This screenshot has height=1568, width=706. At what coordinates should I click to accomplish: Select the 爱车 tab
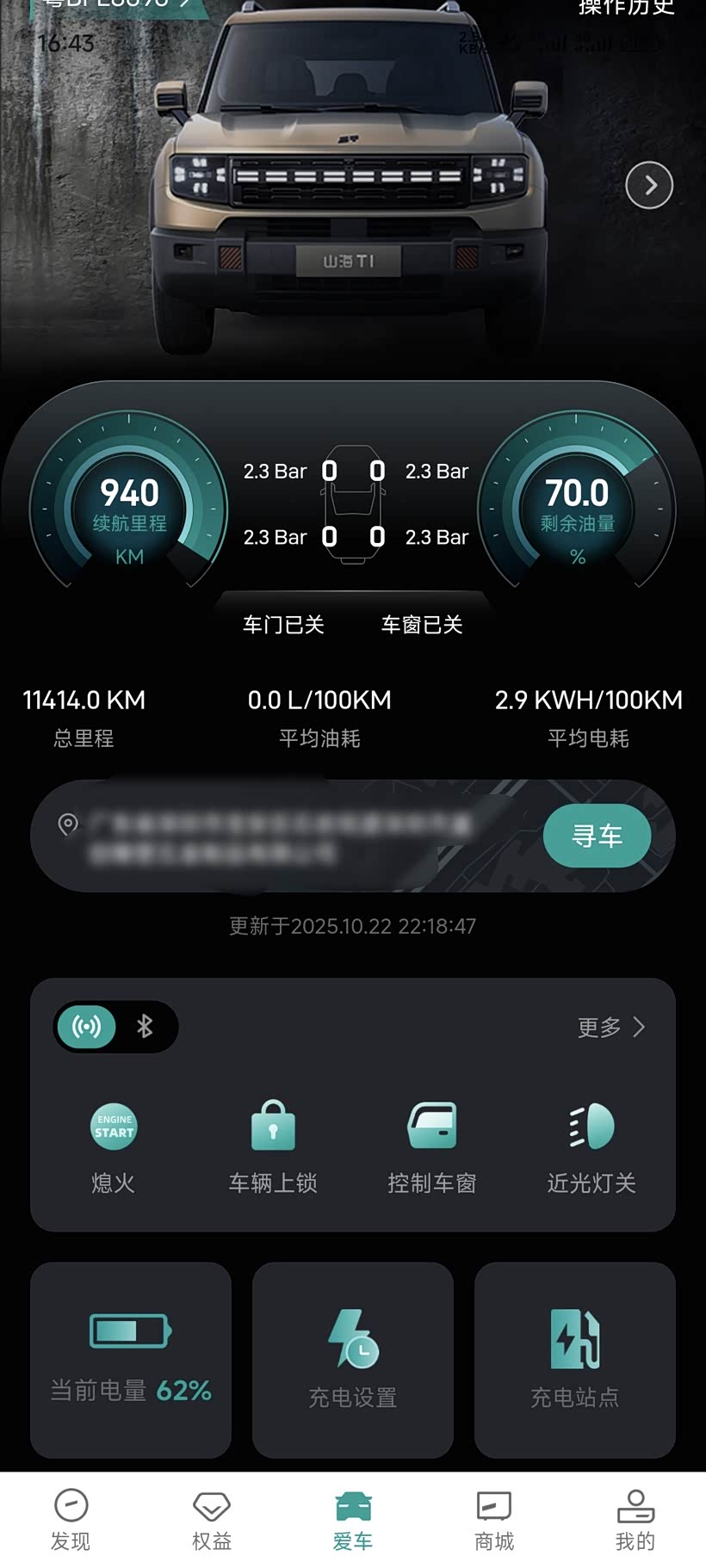[x=353, y=1520]
